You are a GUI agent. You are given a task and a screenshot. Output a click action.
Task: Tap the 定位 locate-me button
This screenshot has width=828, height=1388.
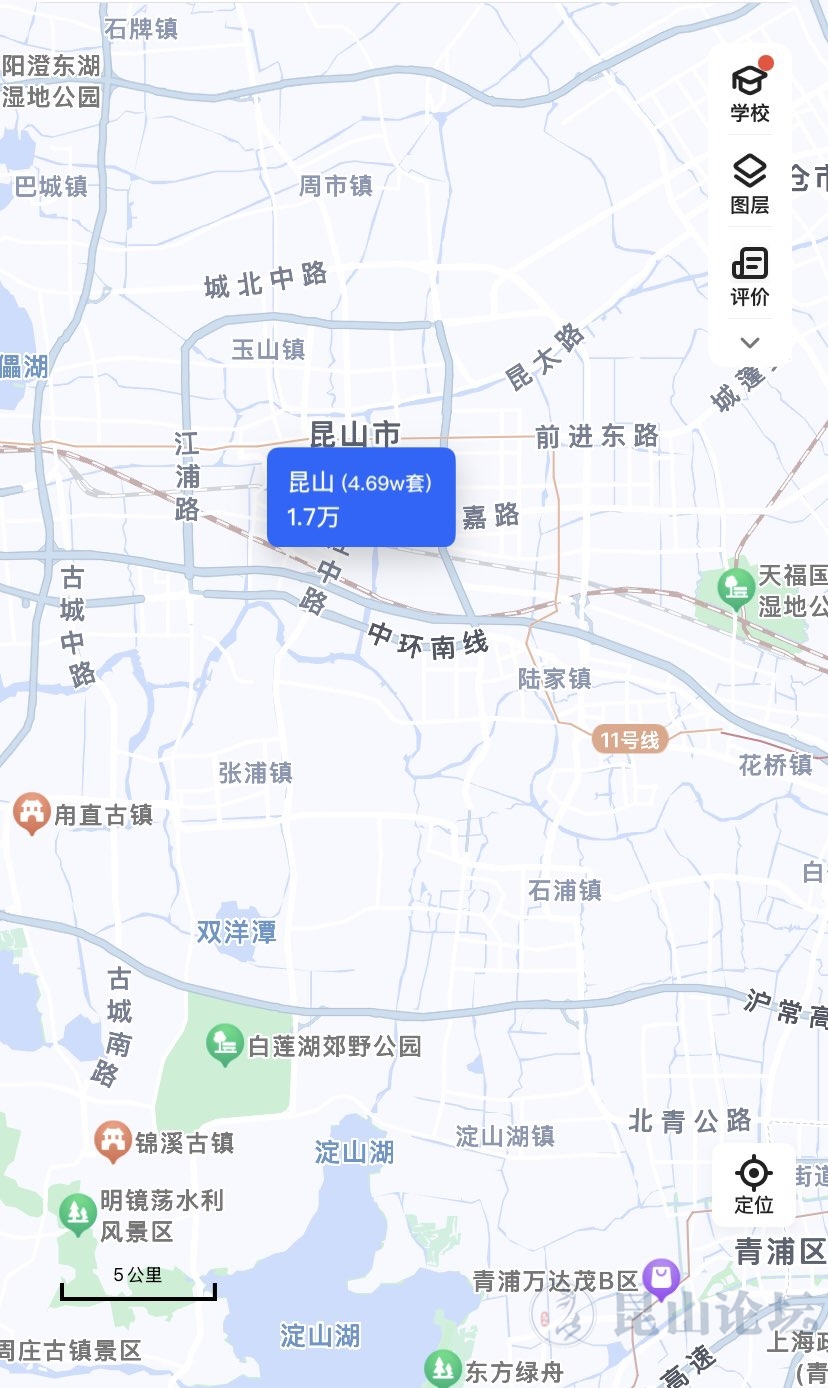[x=753, y=1184]
